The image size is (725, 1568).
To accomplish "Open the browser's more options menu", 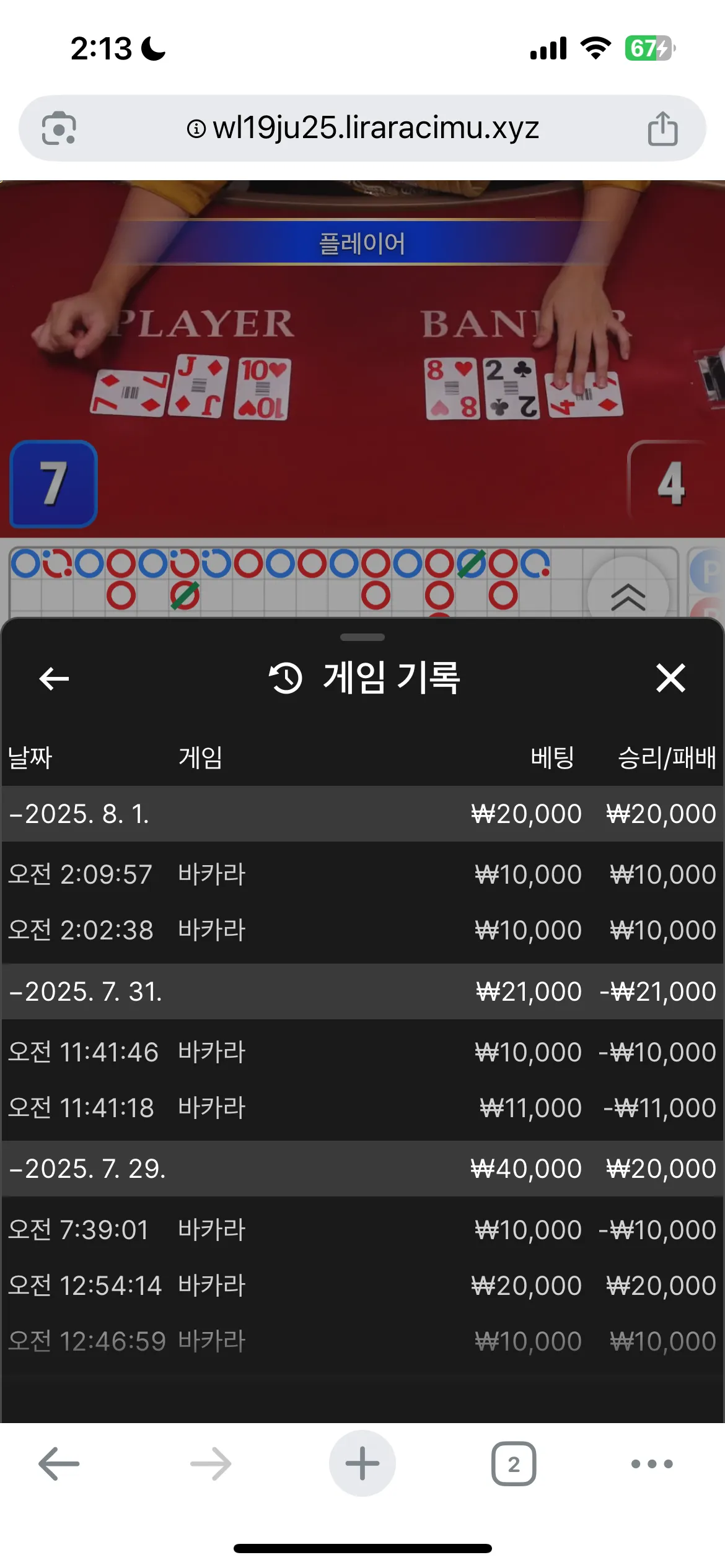I will coord(652,1464).
